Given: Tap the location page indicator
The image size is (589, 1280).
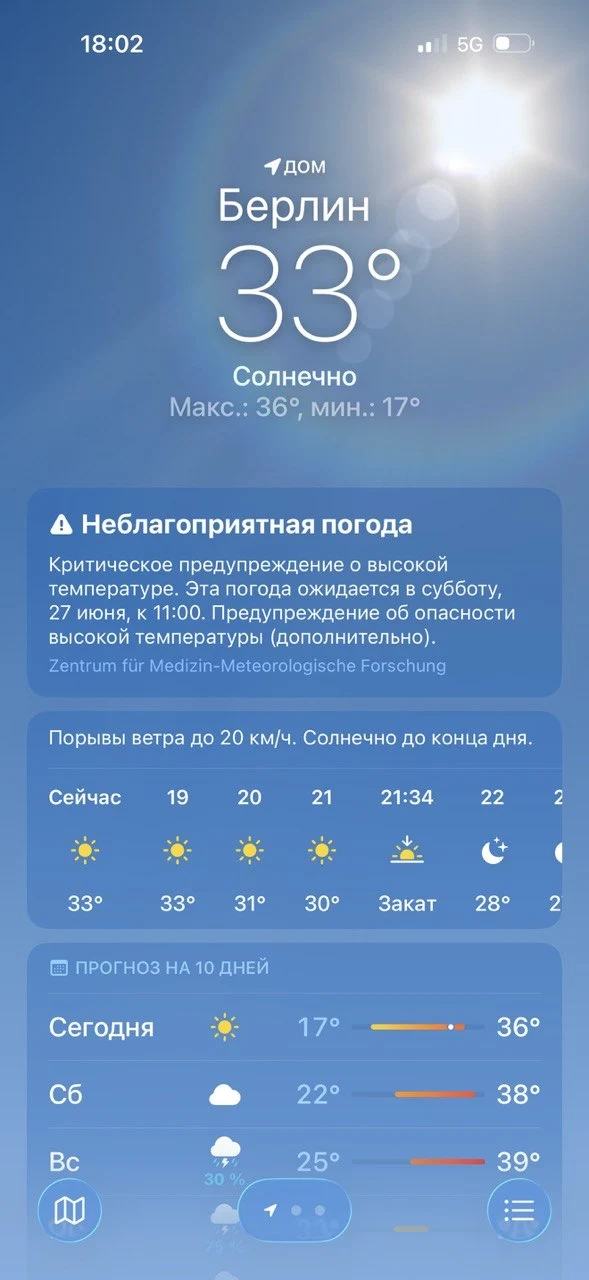Looking at the screenshot, I should 295,1210.
